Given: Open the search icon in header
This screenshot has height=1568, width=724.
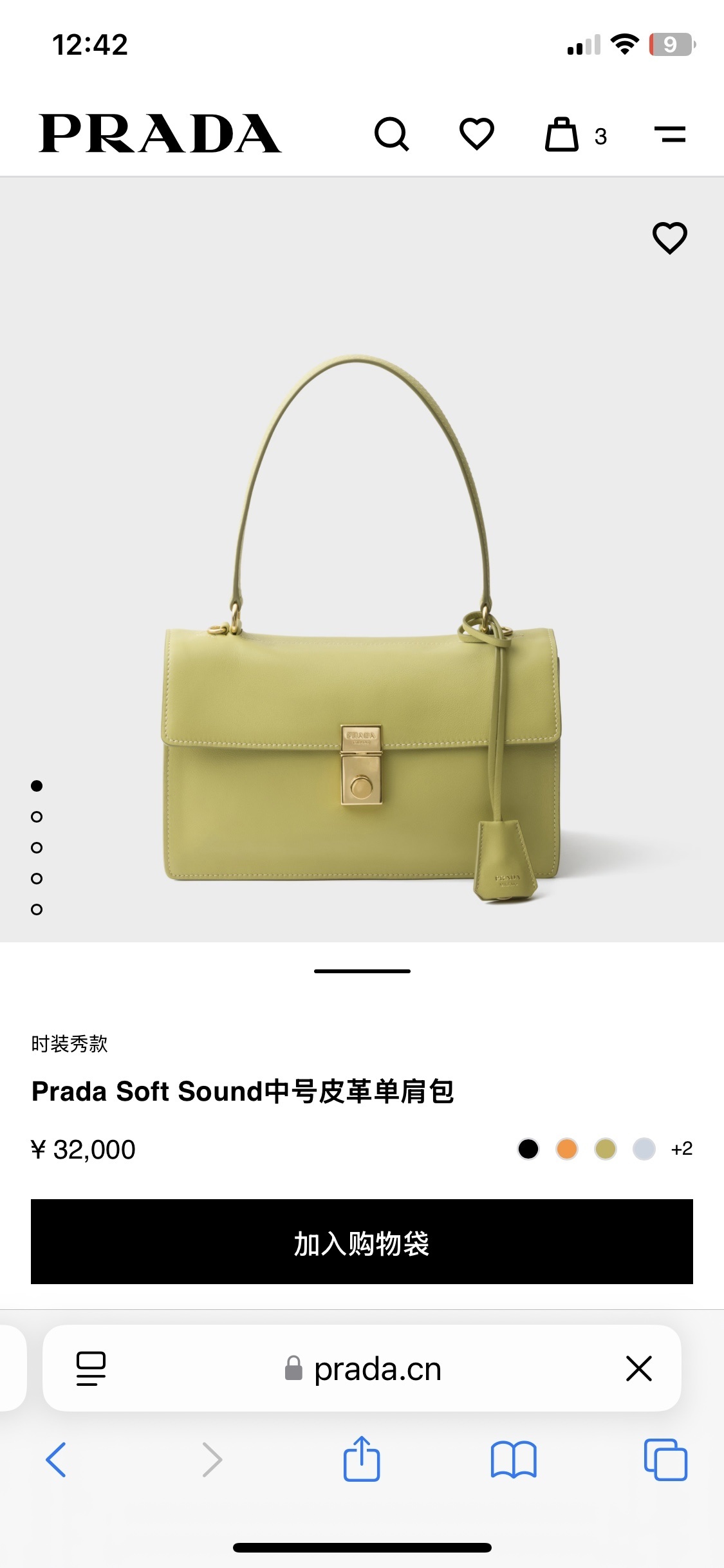Looking at the screenshot, I should tap(391, 134).
